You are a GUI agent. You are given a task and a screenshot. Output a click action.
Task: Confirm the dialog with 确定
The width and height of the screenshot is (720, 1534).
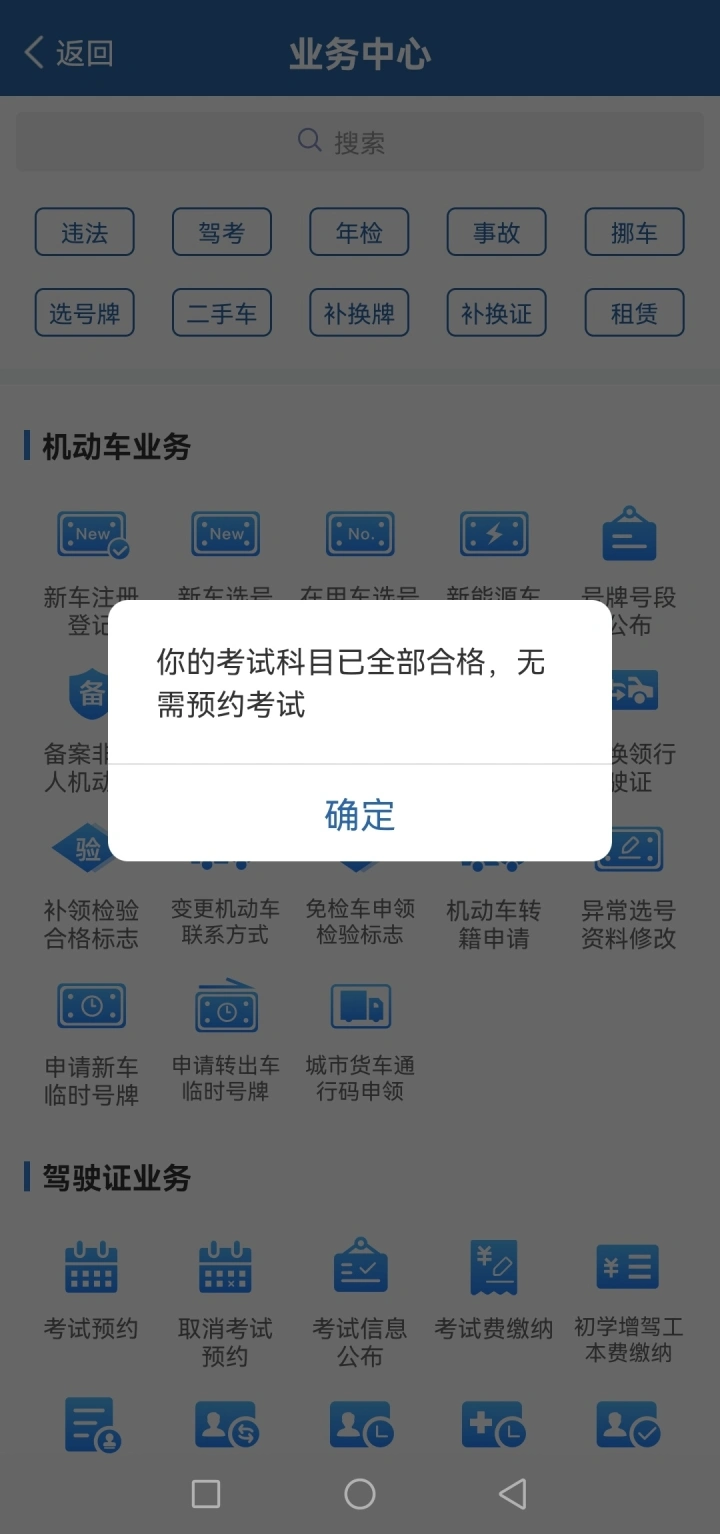click(360, 814)
